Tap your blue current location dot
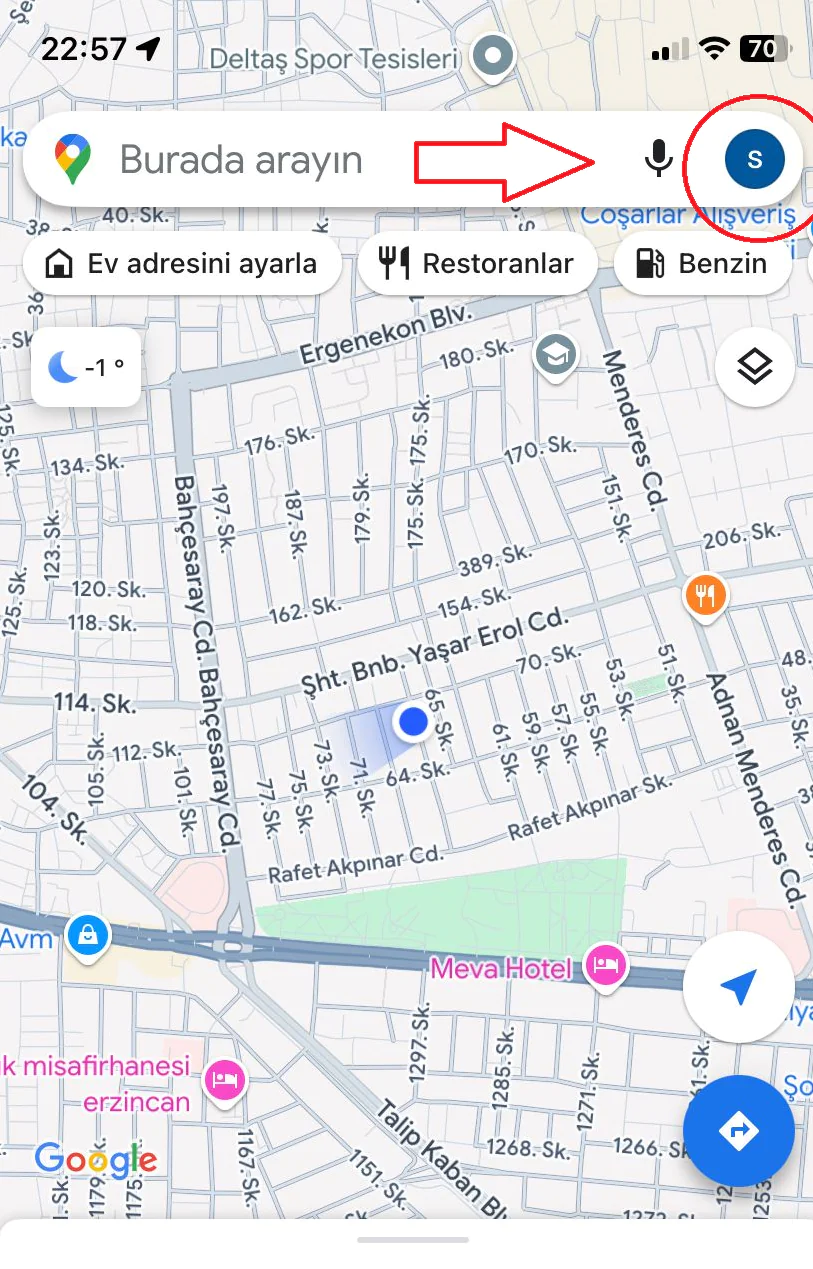Screen dimensions: 813x1269 (x=413, y=722)
